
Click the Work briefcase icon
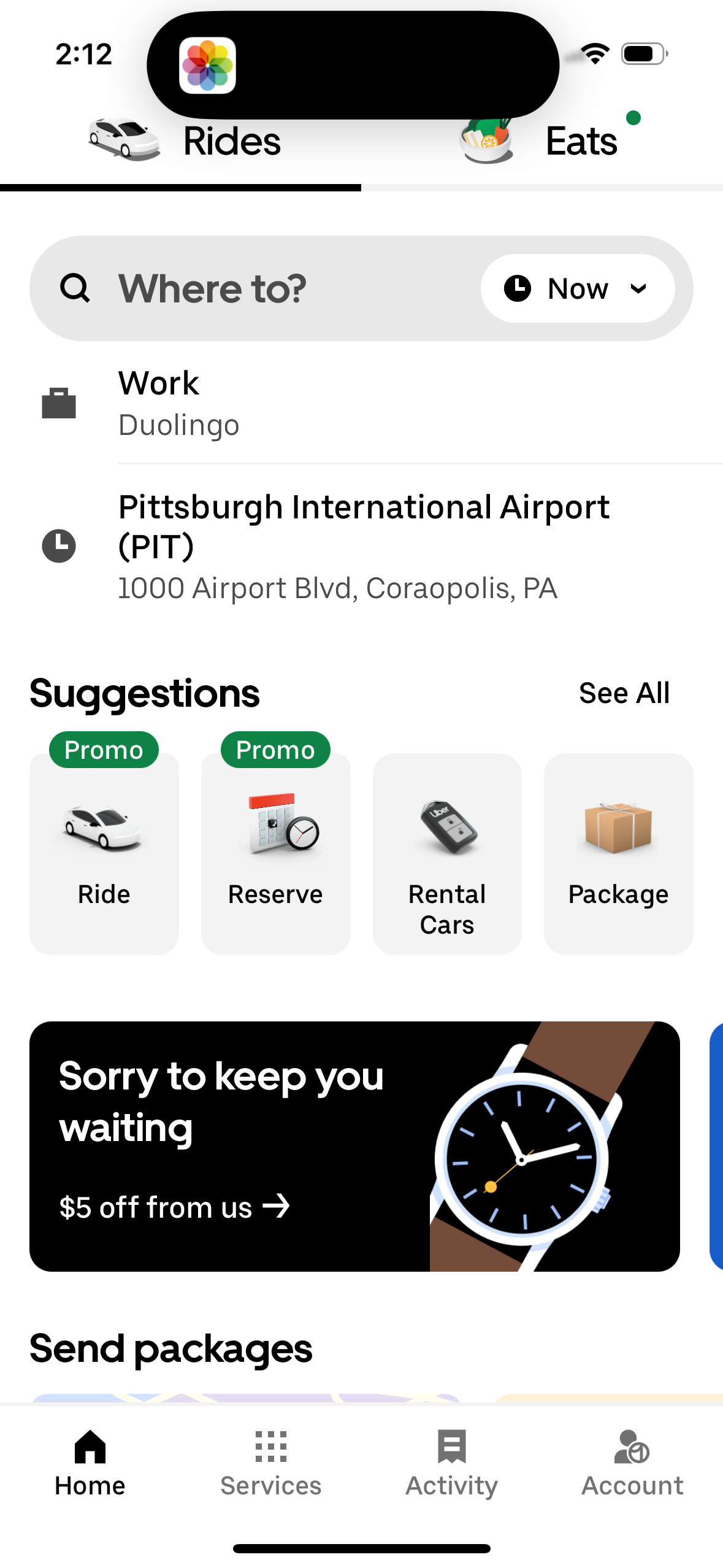pos(59,402)
